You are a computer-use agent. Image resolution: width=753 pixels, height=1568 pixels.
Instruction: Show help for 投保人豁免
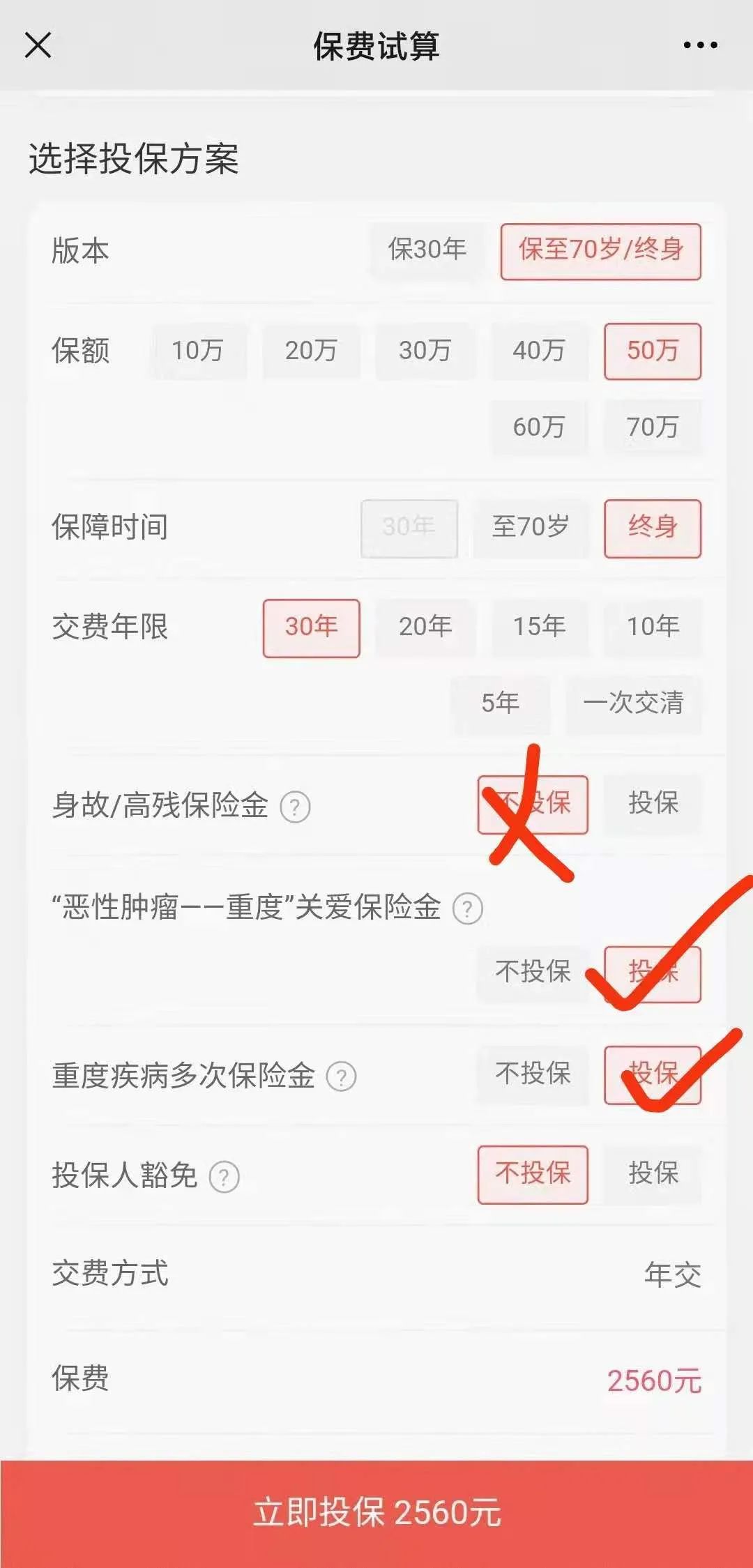click(225, 1178)
